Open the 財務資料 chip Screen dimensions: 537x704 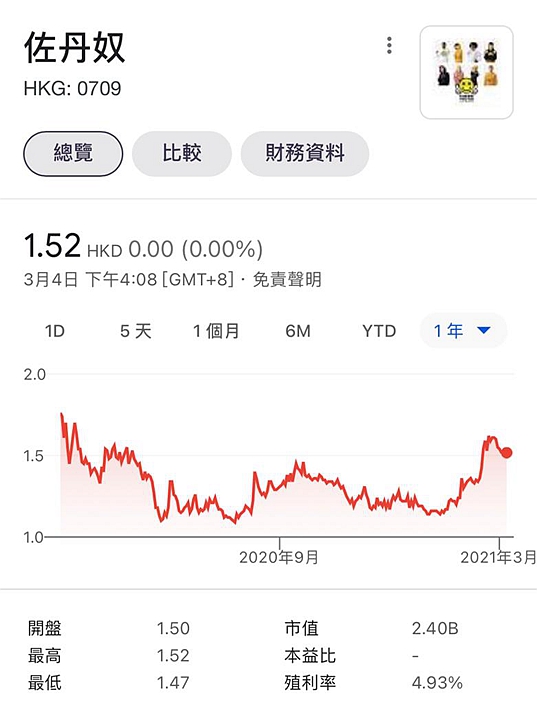click(x=305, y=154)
